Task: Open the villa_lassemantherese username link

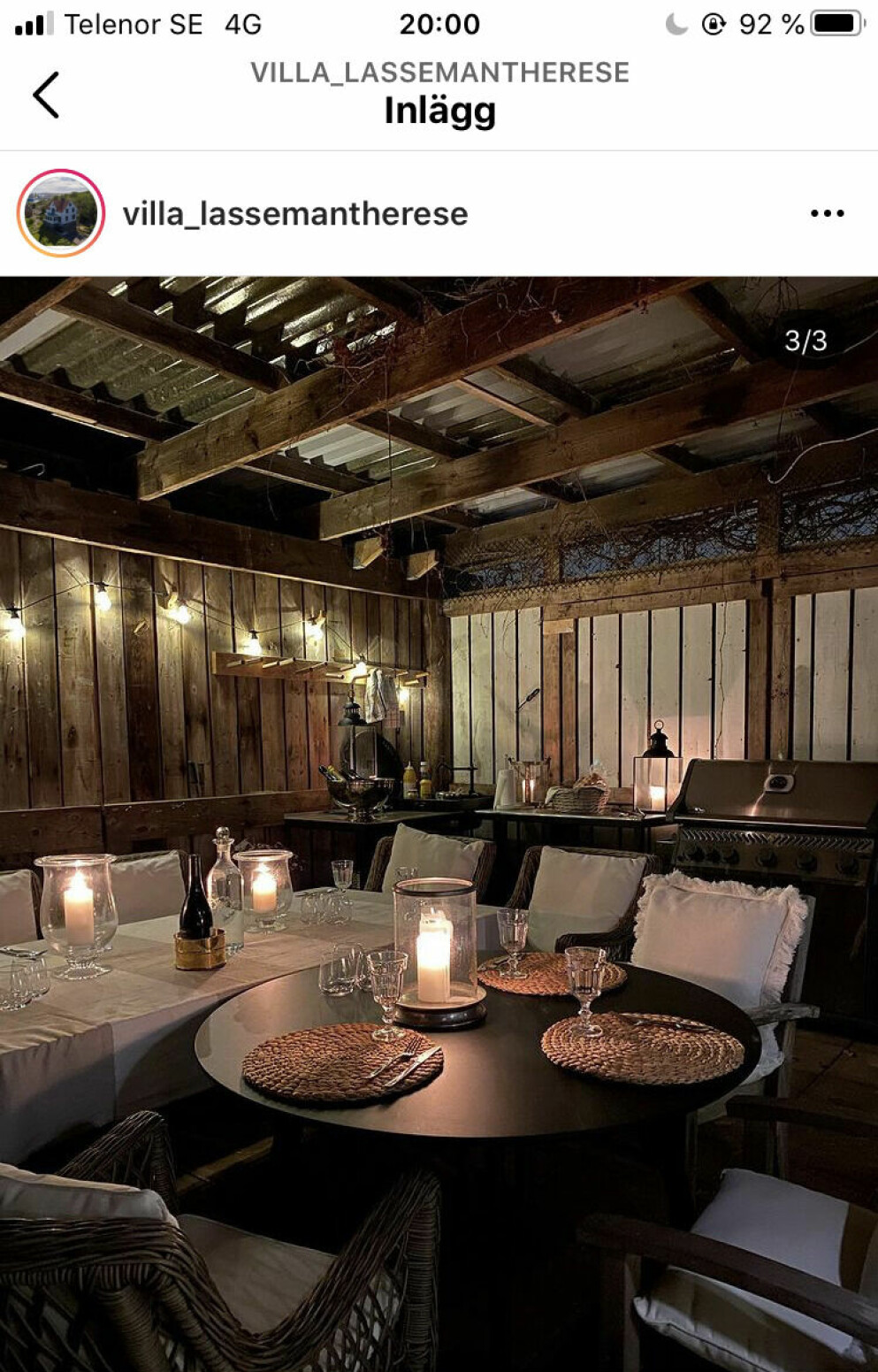Action: pos(294,214)
